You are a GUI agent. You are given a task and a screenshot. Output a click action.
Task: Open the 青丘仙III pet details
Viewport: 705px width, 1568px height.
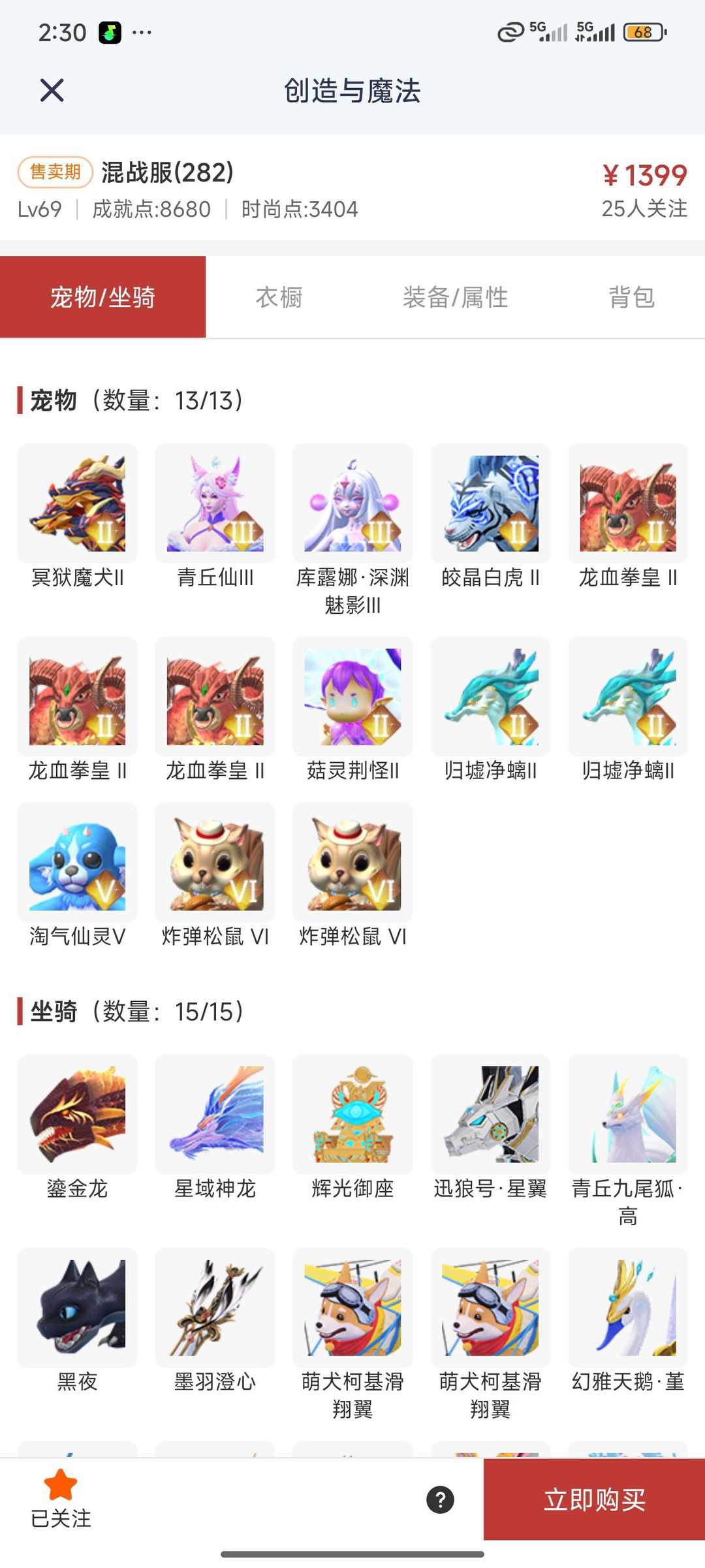pos(215,501)
